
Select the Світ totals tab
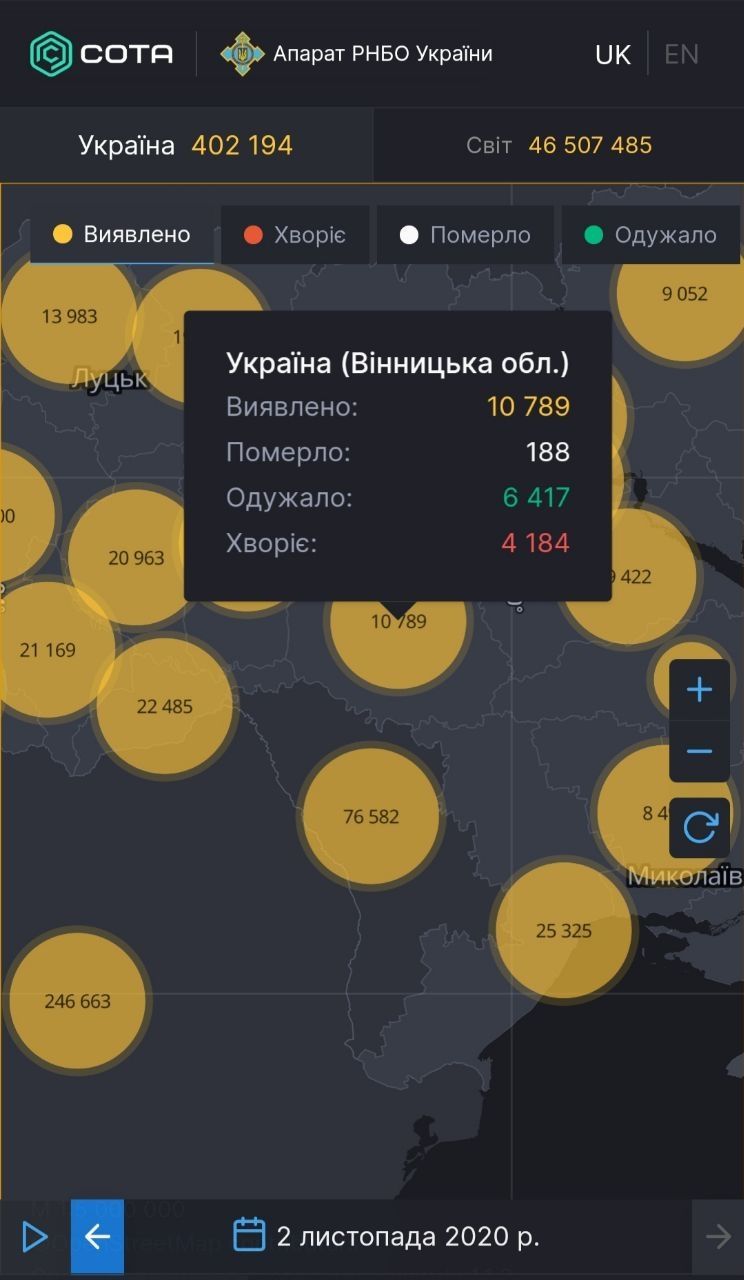click(558, 145)
